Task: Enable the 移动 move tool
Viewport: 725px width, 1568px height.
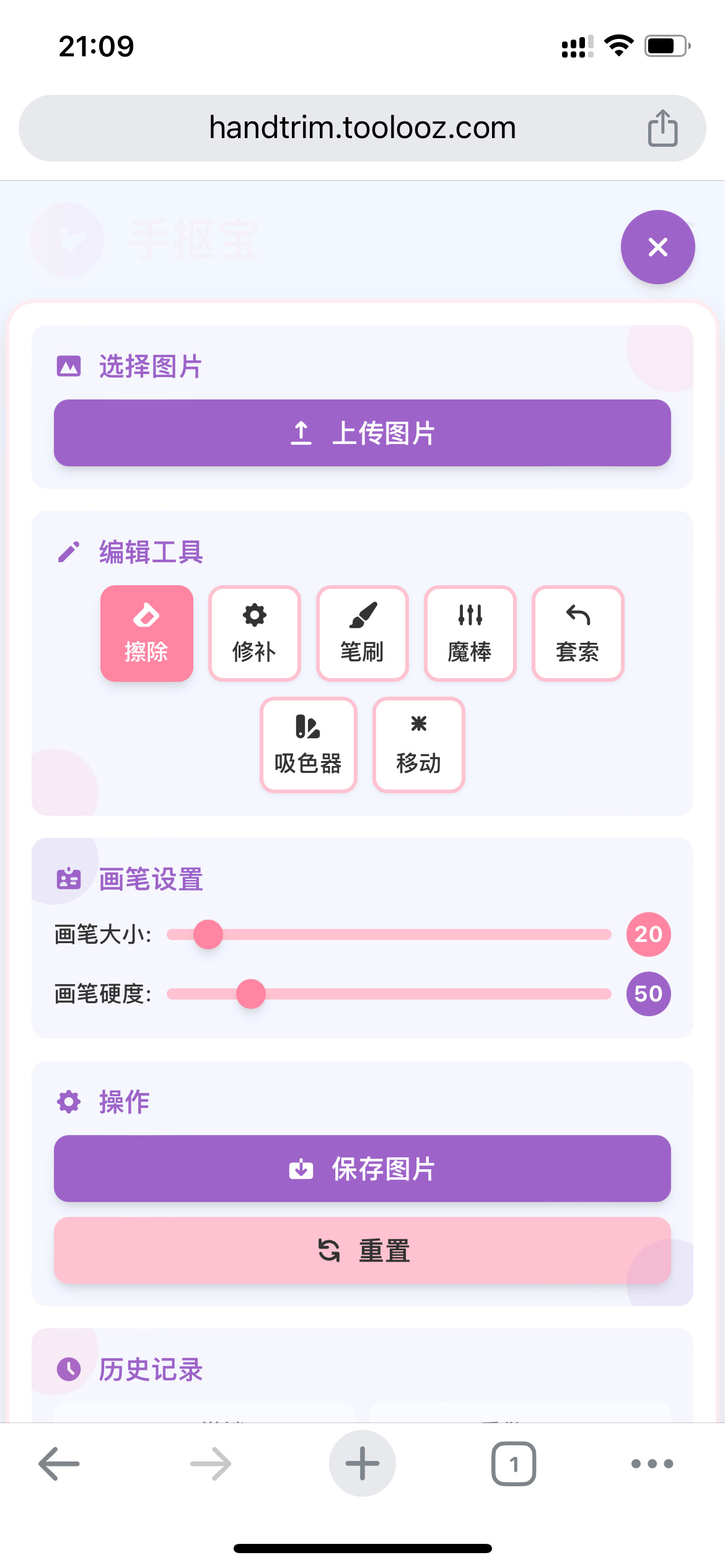Action: tap(419, 744)
